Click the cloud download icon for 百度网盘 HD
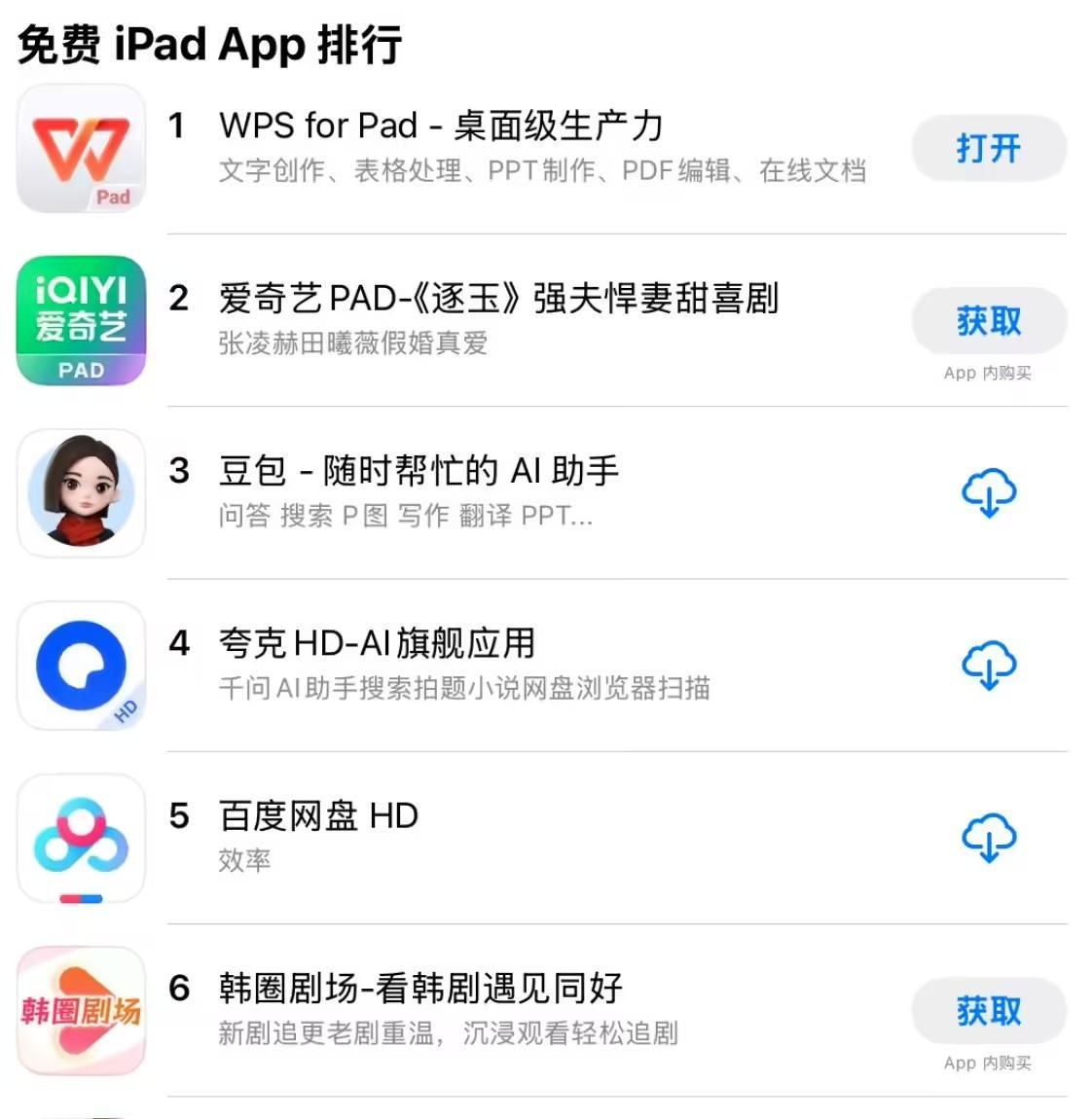 click(989, 839)
